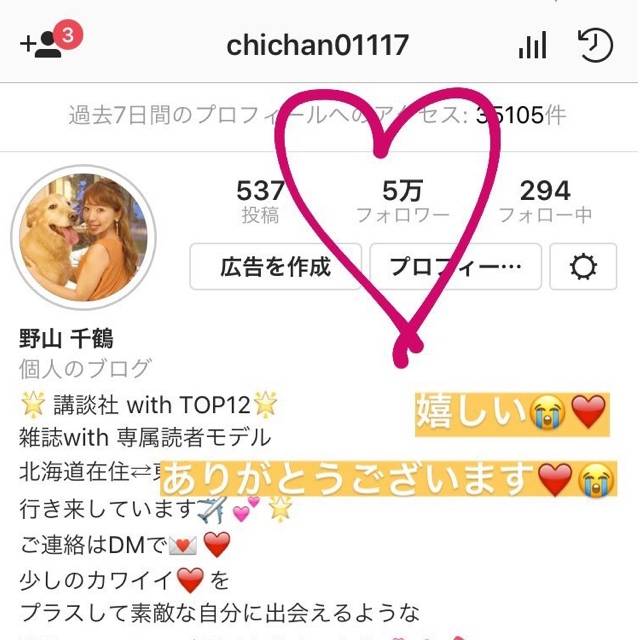
Task: Tap the プロフィール edit button
Action: [455, 268]
